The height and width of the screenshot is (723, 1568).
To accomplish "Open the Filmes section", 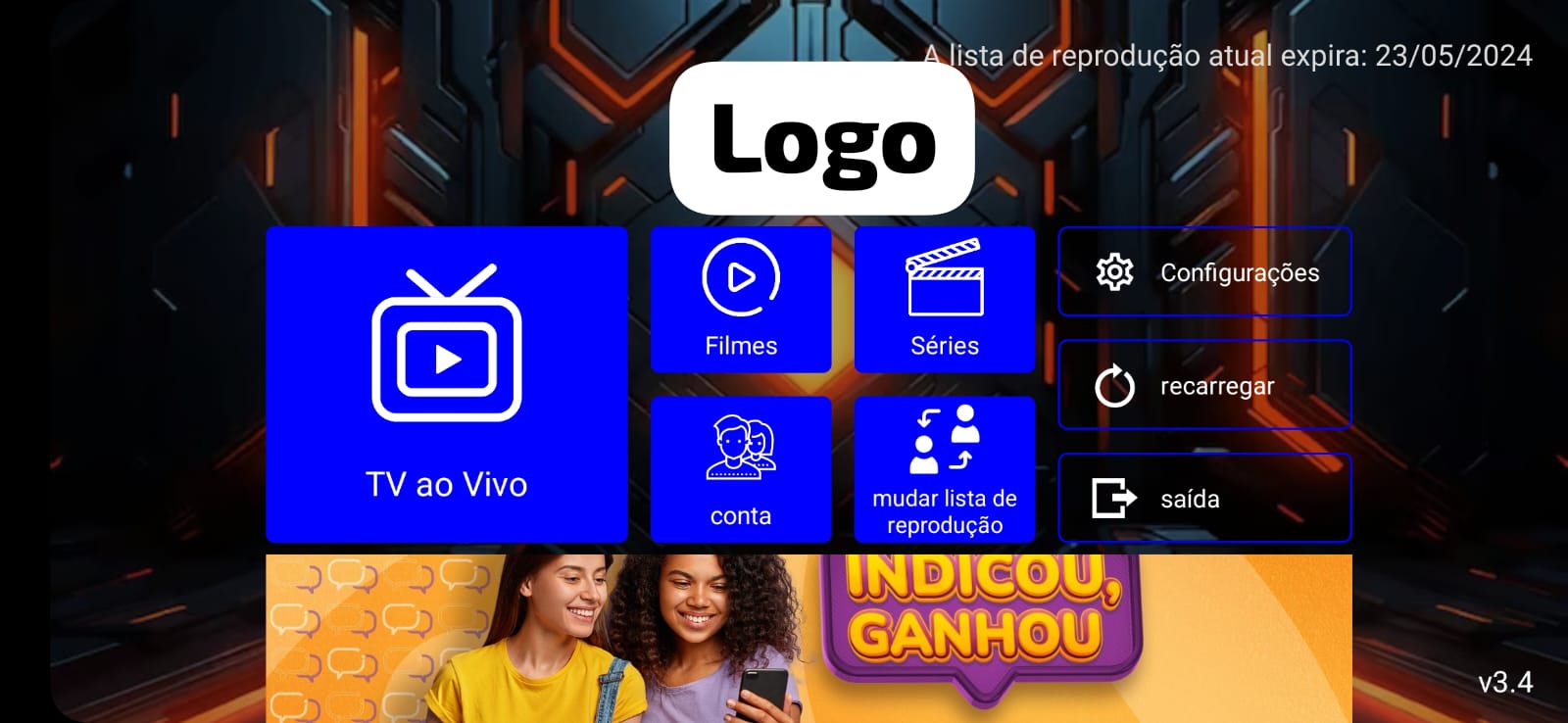I will tap(741, 300).
